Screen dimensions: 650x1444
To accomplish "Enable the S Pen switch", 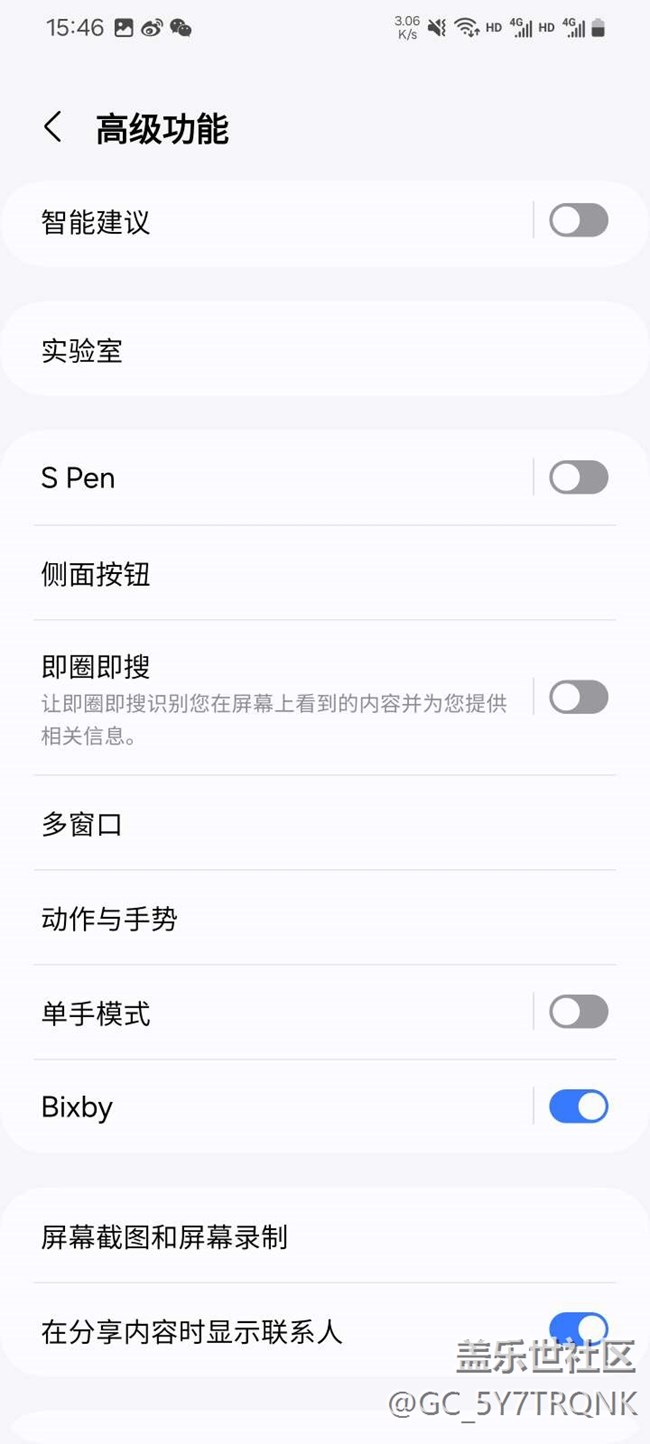I will click(578, 478).
